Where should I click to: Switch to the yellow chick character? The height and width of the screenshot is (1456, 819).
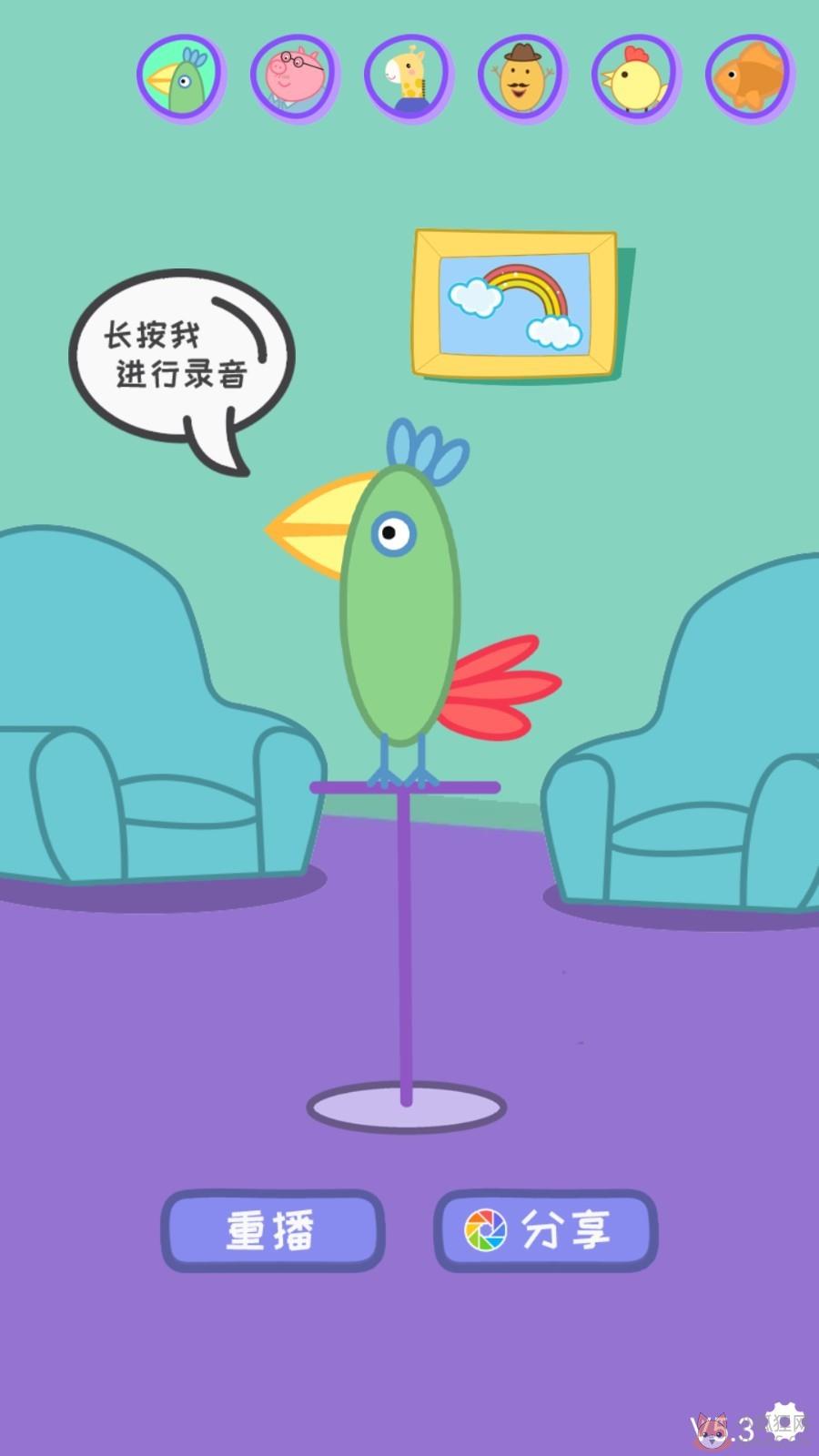click(636, 78)
